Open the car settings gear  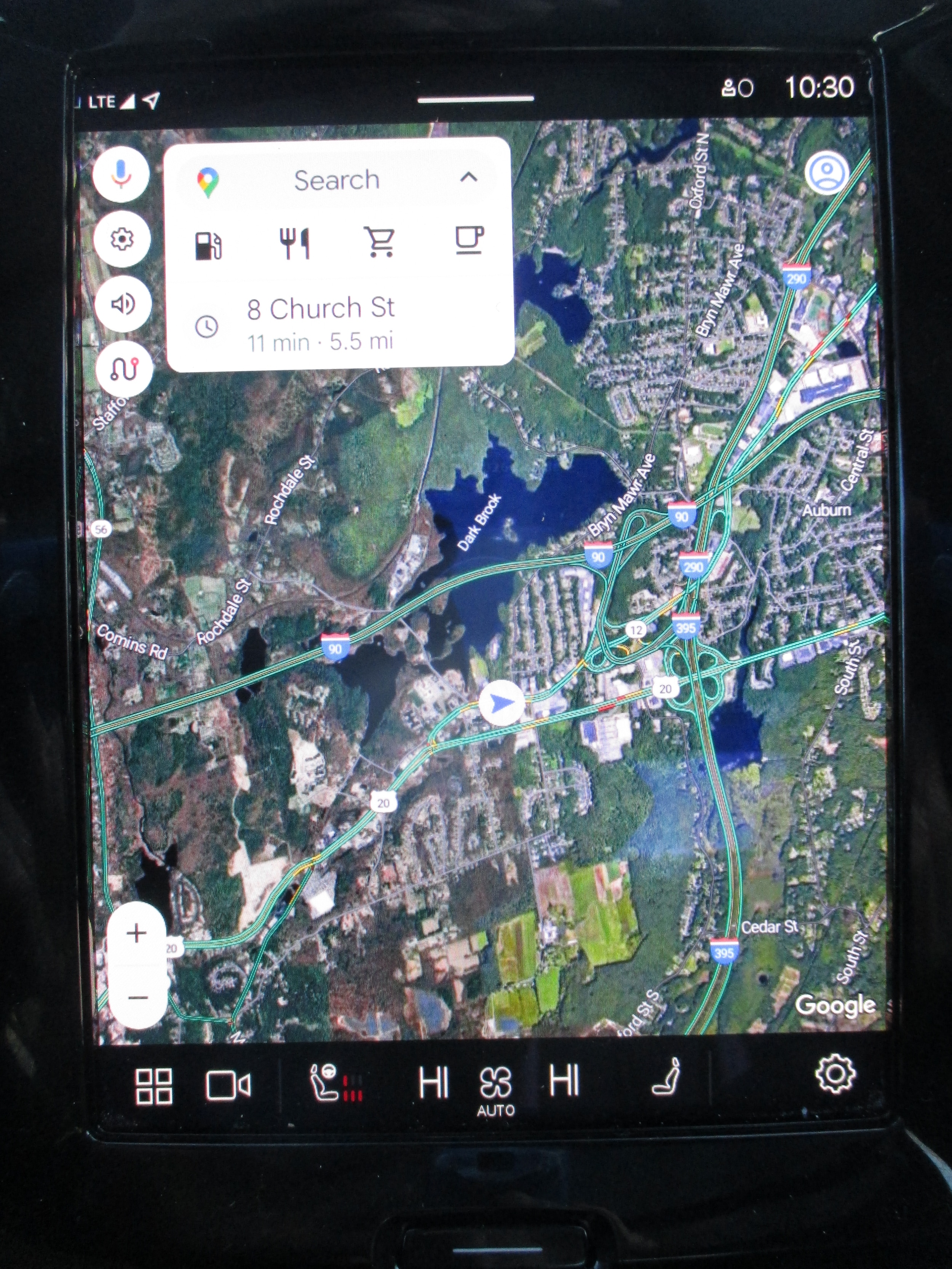[835, 1074]
